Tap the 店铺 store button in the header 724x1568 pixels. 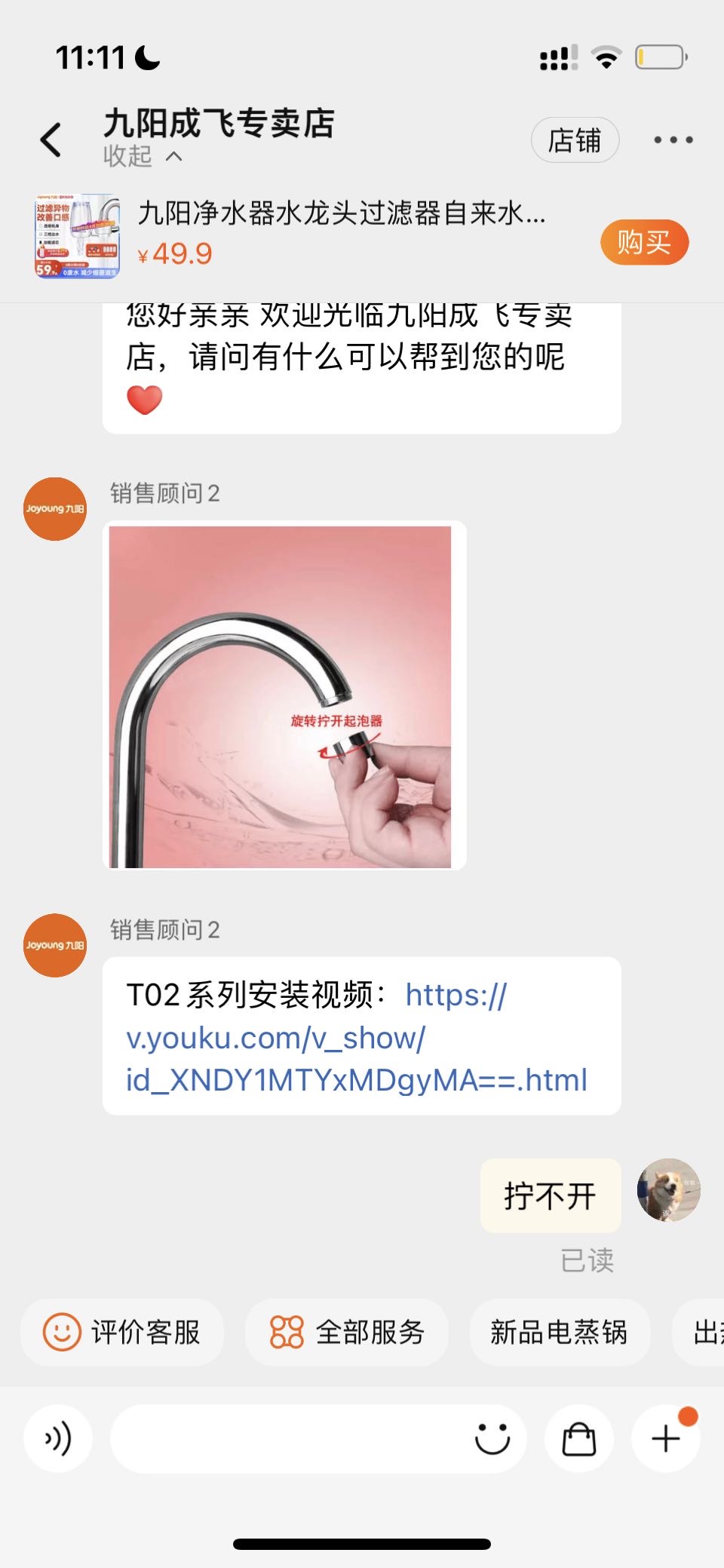[576, 140]
